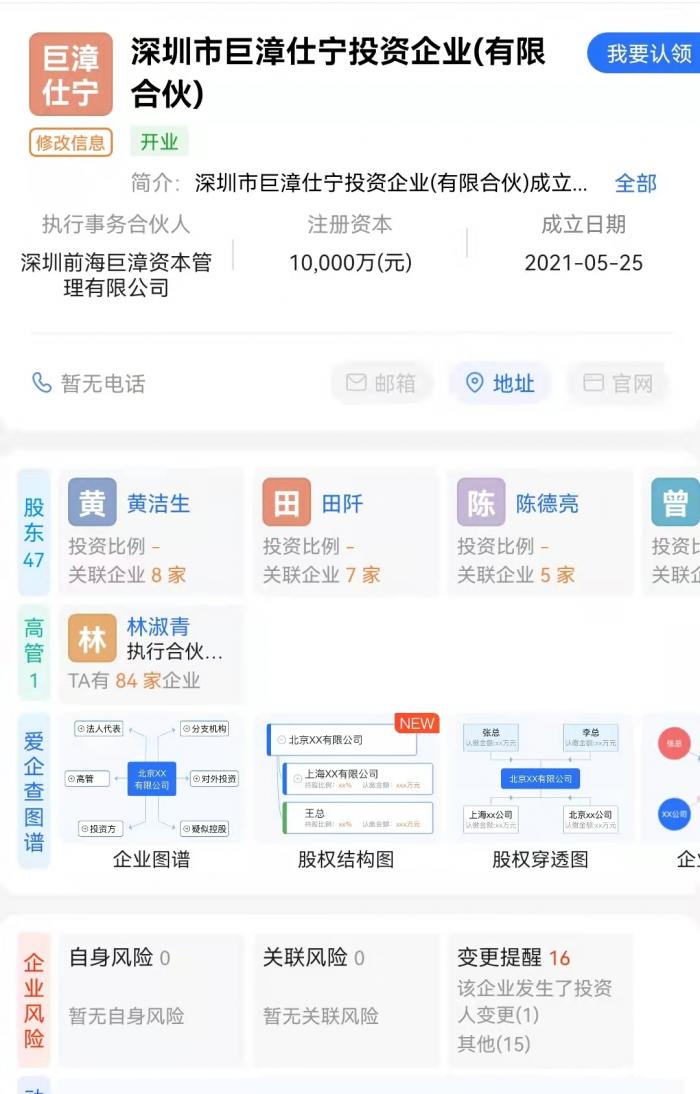
Task: Open executive 林淑青 profile card
Action: pyautogui.click(x=150, y=653)
